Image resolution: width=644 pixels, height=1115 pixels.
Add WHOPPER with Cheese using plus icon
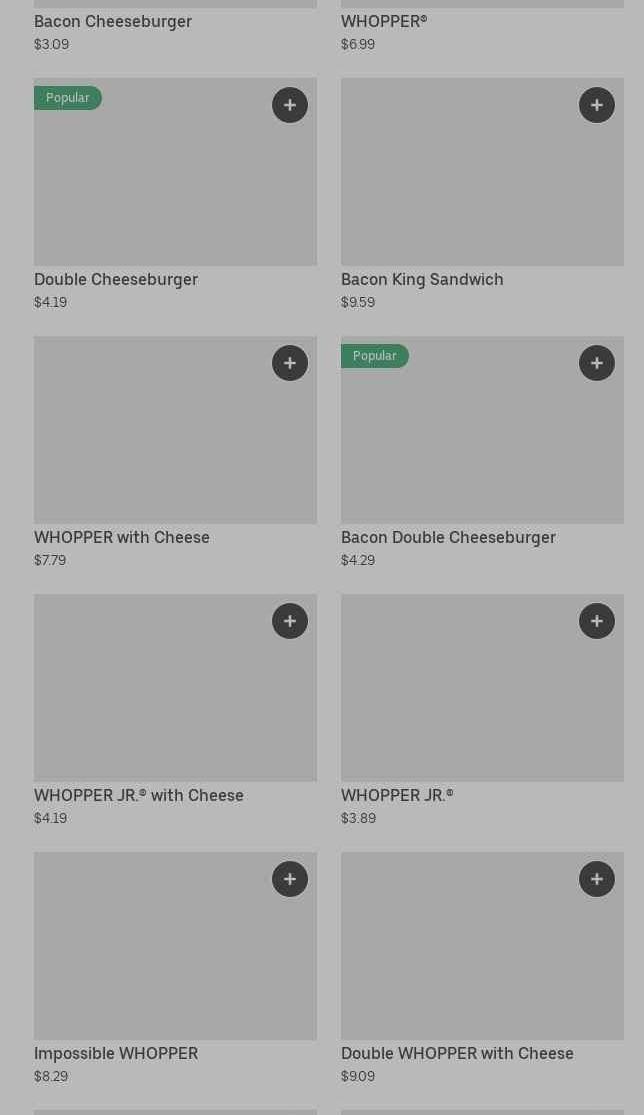pyautogui.click(x=290, y=363)
